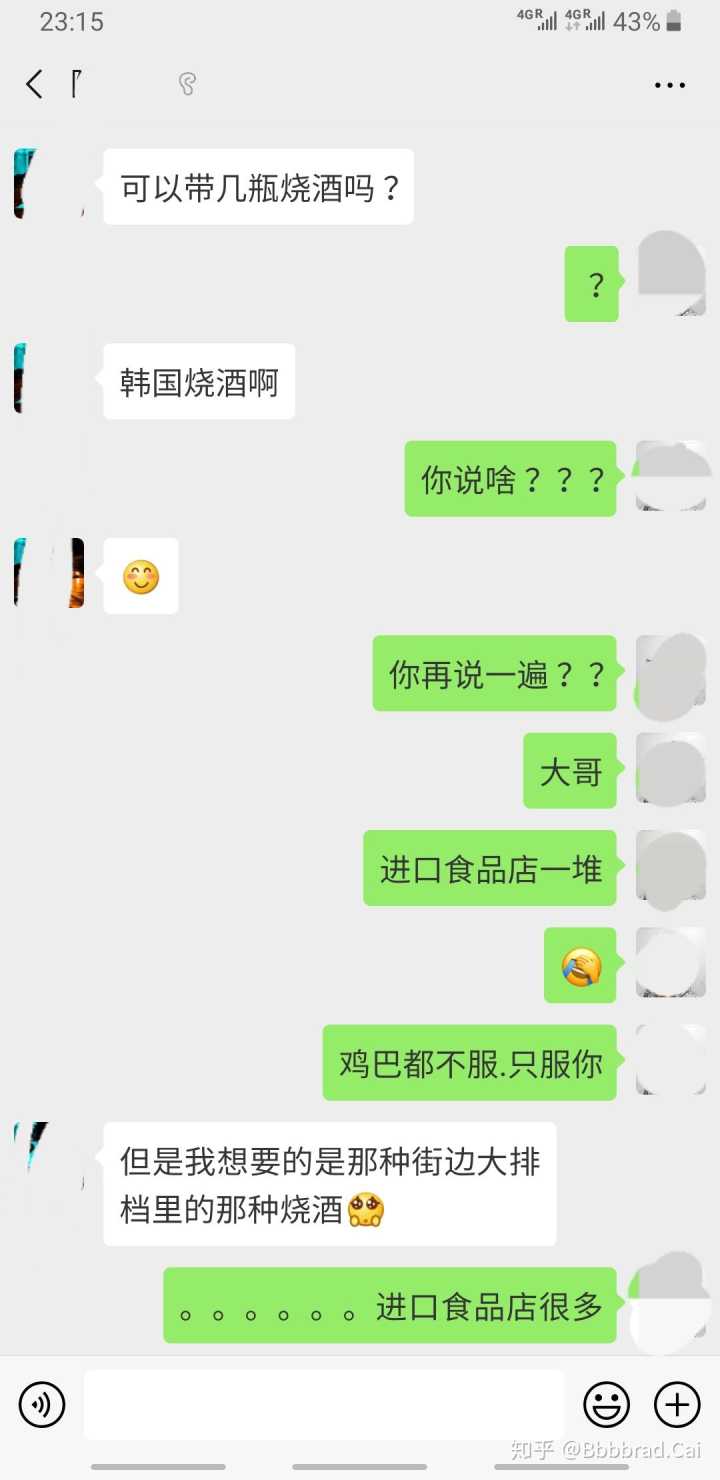Open the chat overflow menu

pyautogui.click(x=669, y=85)
